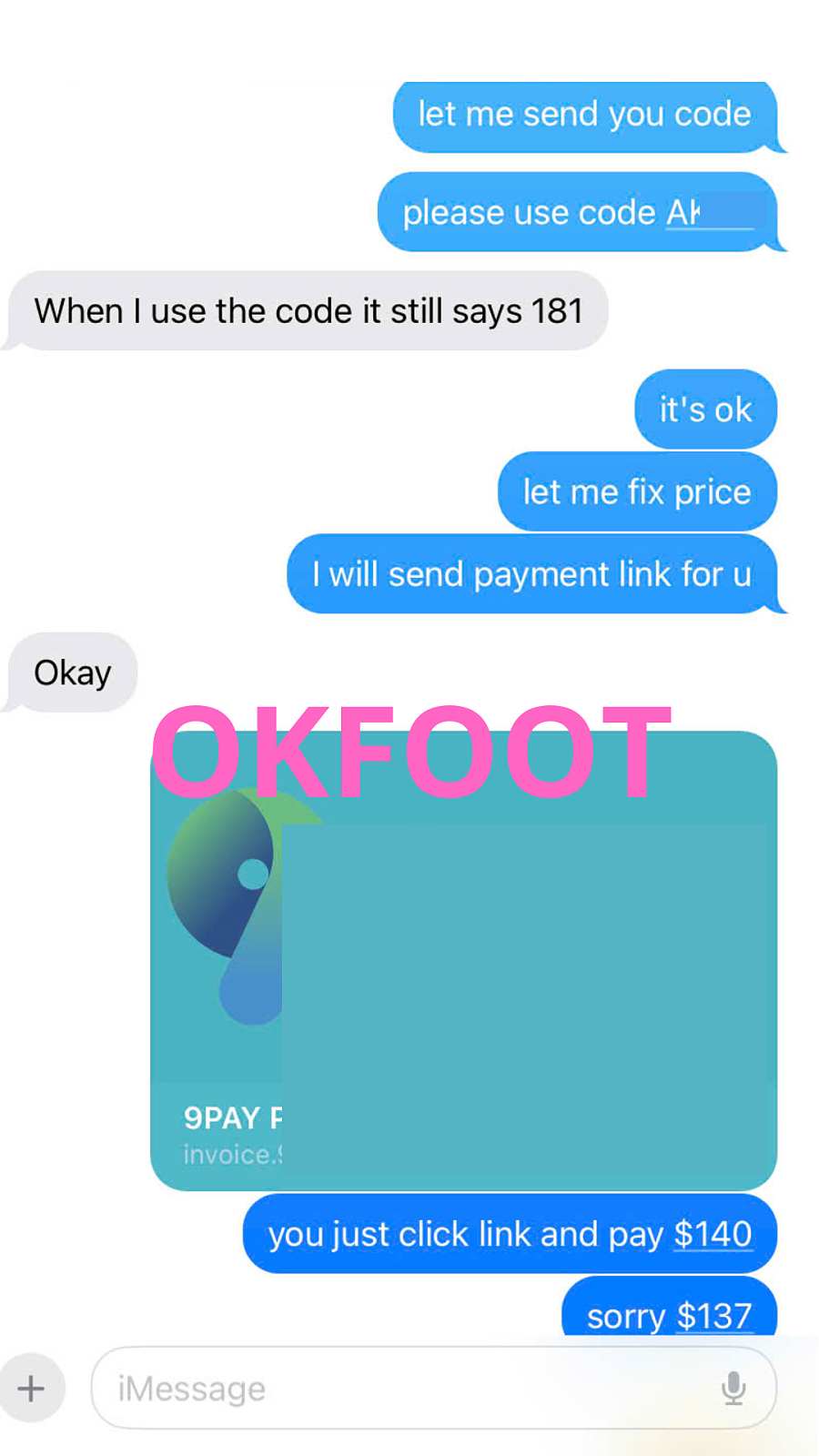
Task: Start dictation with the microphone icon
Action: (x=733, y=1389)
